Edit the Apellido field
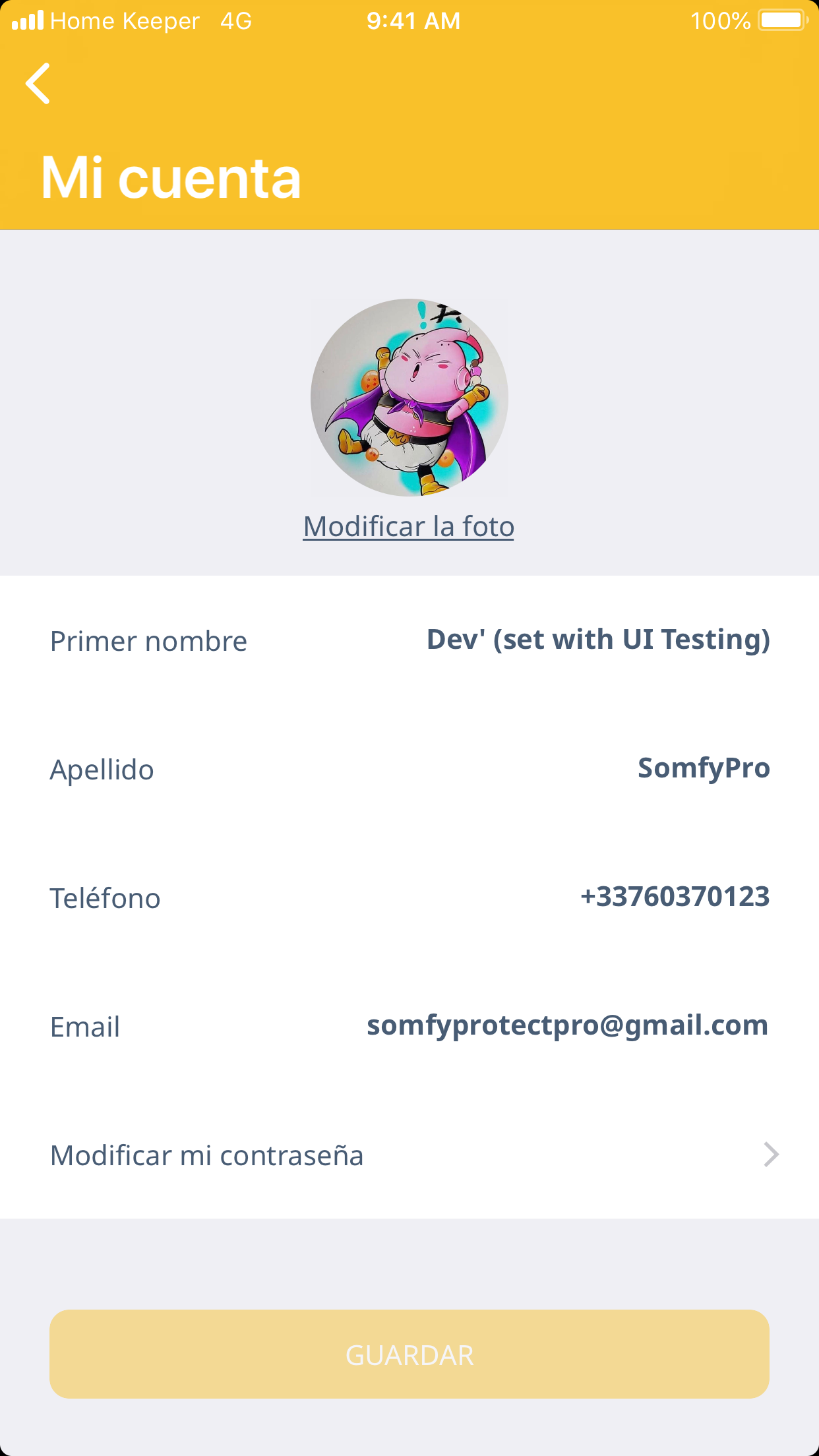The width and height of the screenshot is (819, 1456). pyautogui.click(x=703, y=768)
